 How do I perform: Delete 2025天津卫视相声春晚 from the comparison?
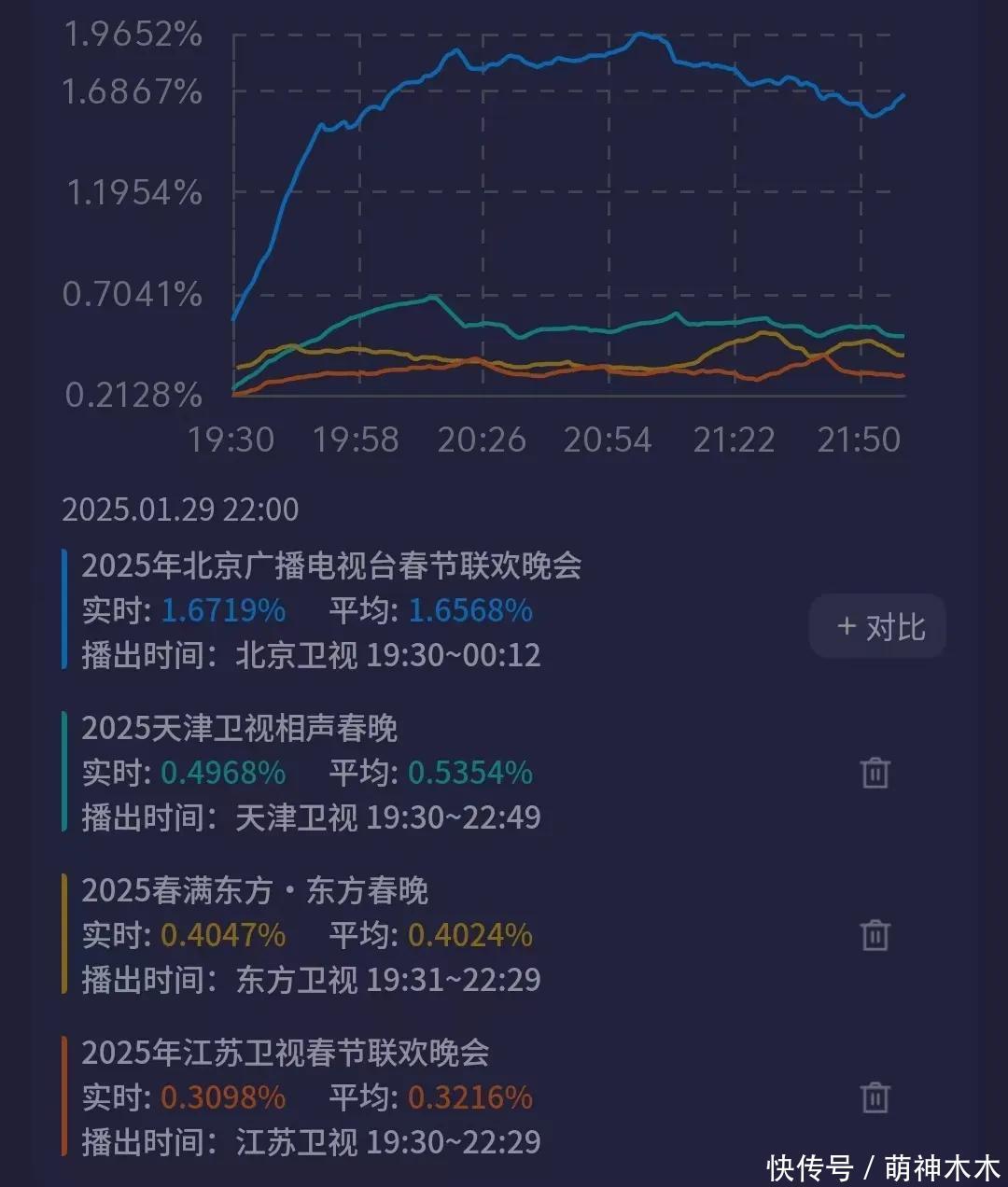[875, 773]
